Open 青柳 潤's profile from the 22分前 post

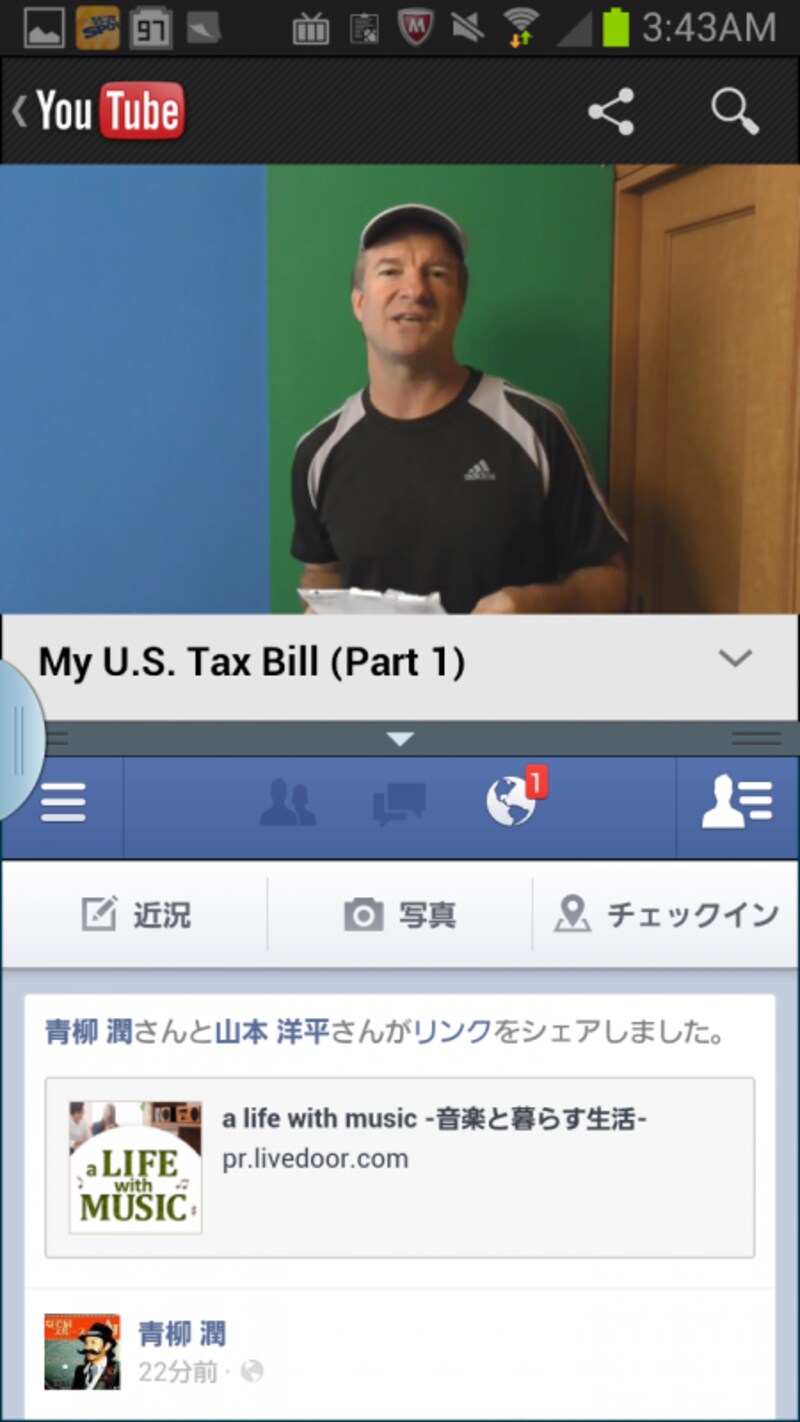tap(182, 1333)
